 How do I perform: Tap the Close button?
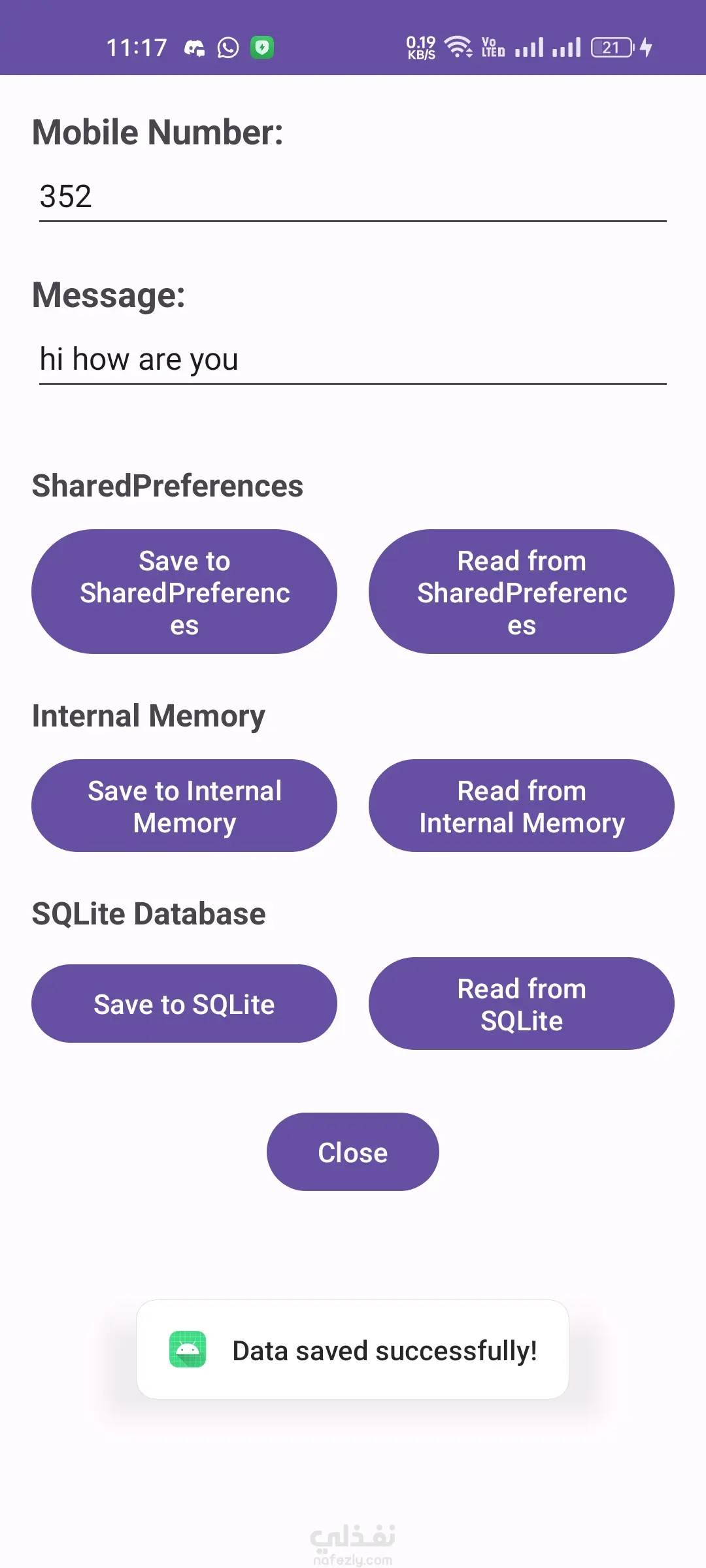tap(352, 1152)
